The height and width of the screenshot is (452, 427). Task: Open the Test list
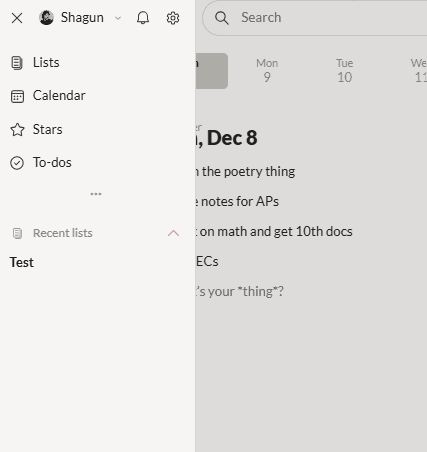point(22,263)
